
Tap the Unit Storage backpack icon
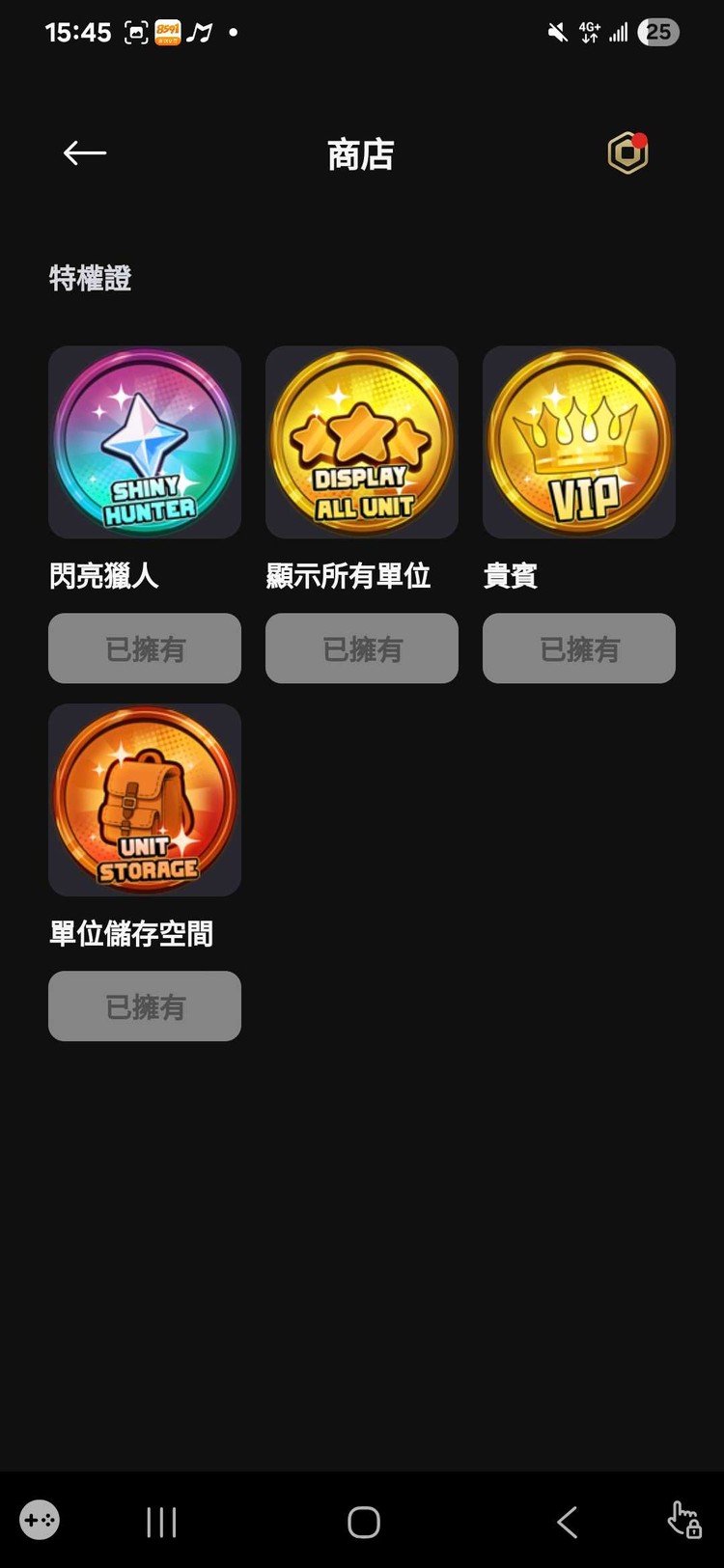coord(144,799)
